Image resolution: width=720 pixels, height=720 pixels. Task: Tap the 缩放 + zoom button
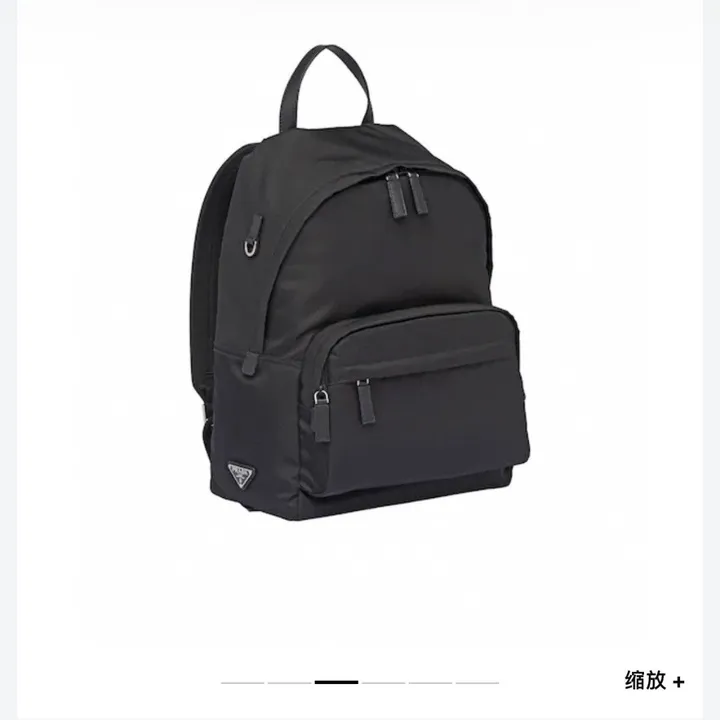pyautogui.click(x=654, y=681)
